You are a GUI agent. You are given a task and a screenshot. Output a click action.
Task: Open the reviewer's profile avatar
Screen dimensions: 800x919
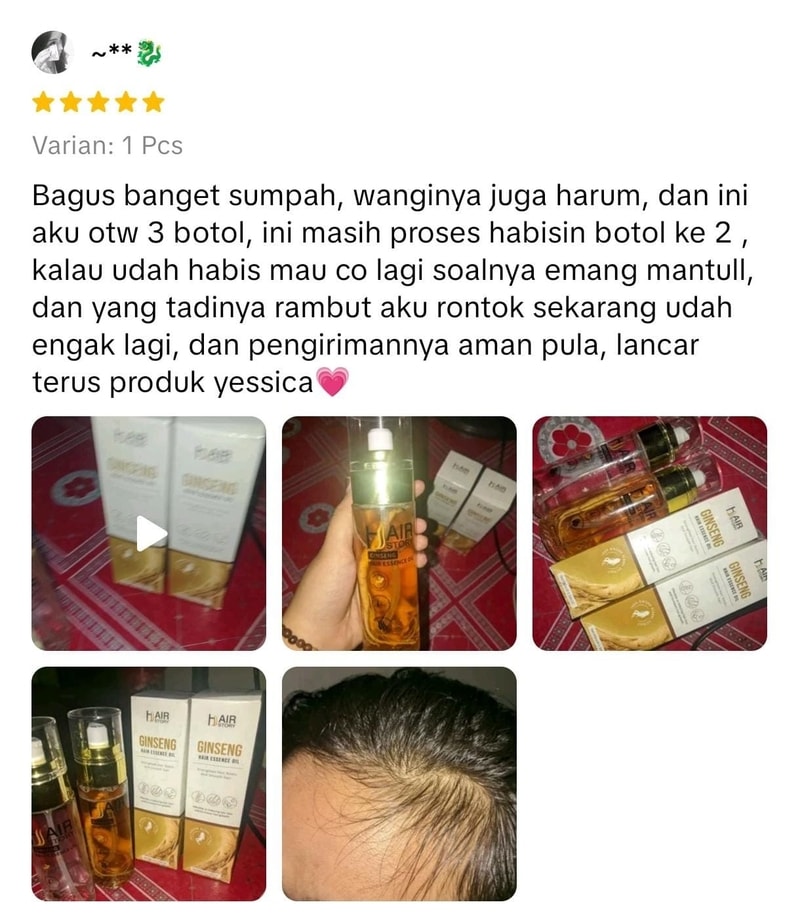[x=53, y=52]
